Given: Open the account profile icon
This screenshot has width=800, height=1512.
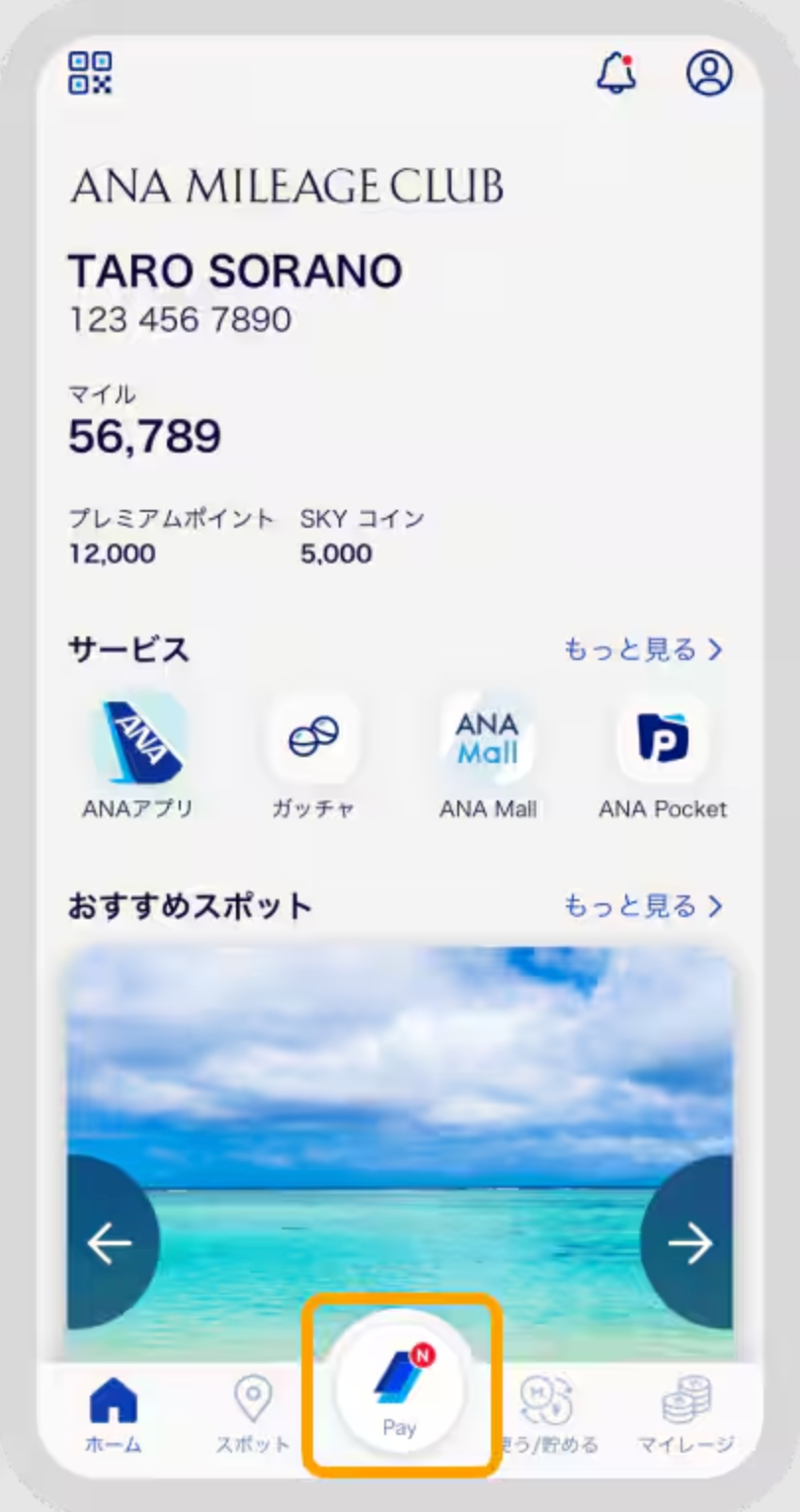Looking at the screenshot, I should click(x=707, y=73).
